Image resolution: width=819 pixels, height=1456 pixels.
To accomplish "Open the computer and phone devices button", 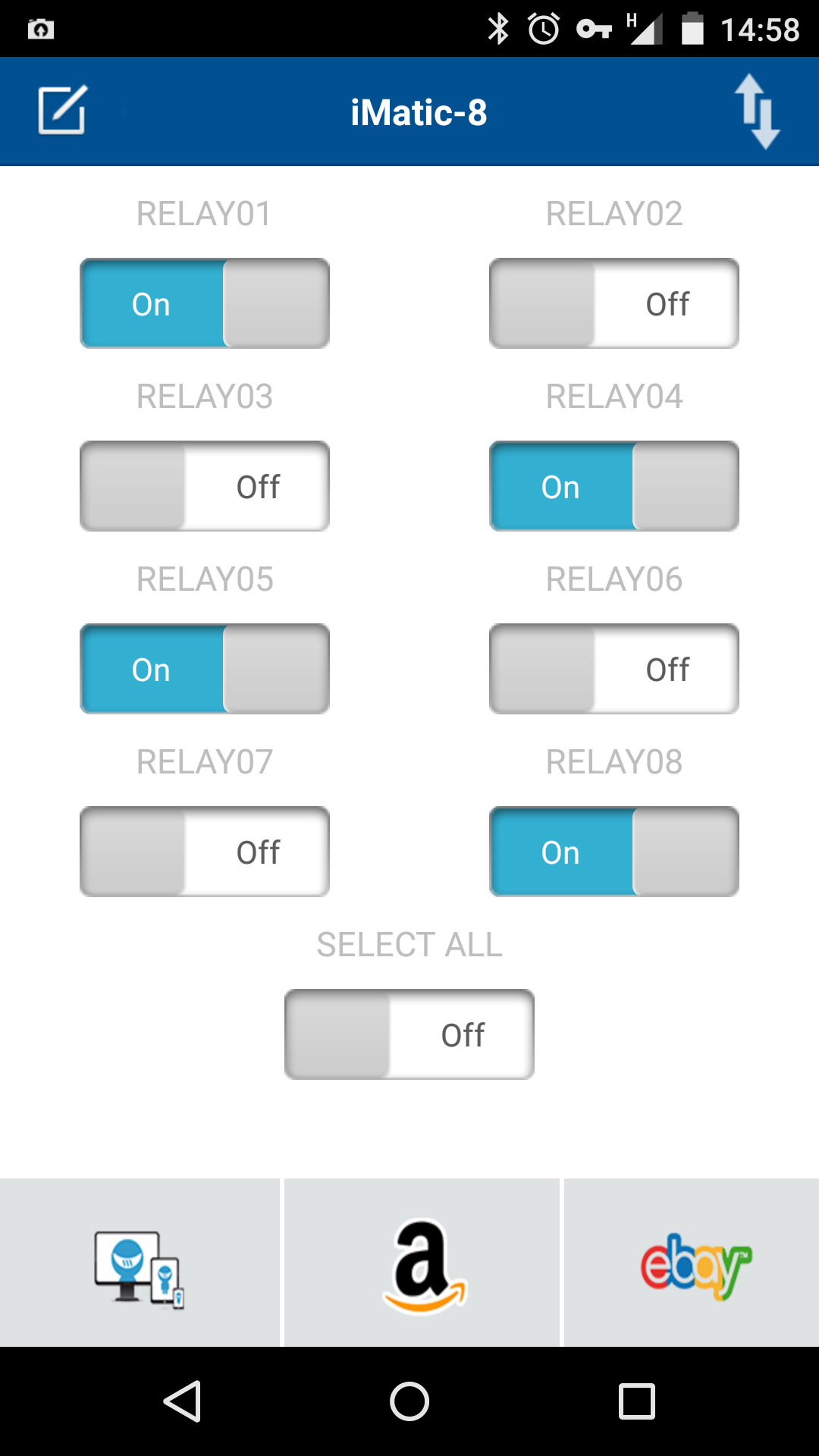I will (140, 1263).
